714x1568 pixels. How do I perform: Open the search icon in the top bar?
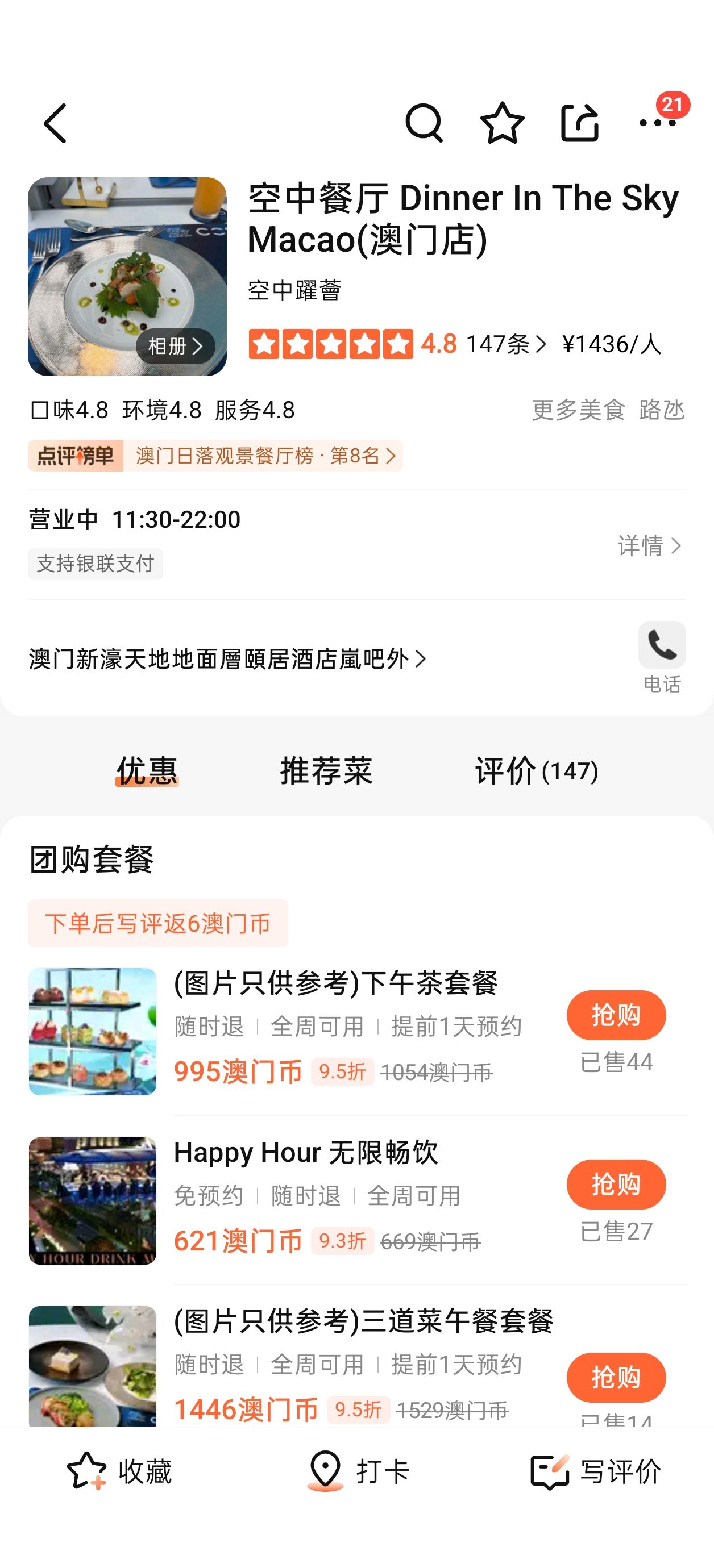(424, 124)
